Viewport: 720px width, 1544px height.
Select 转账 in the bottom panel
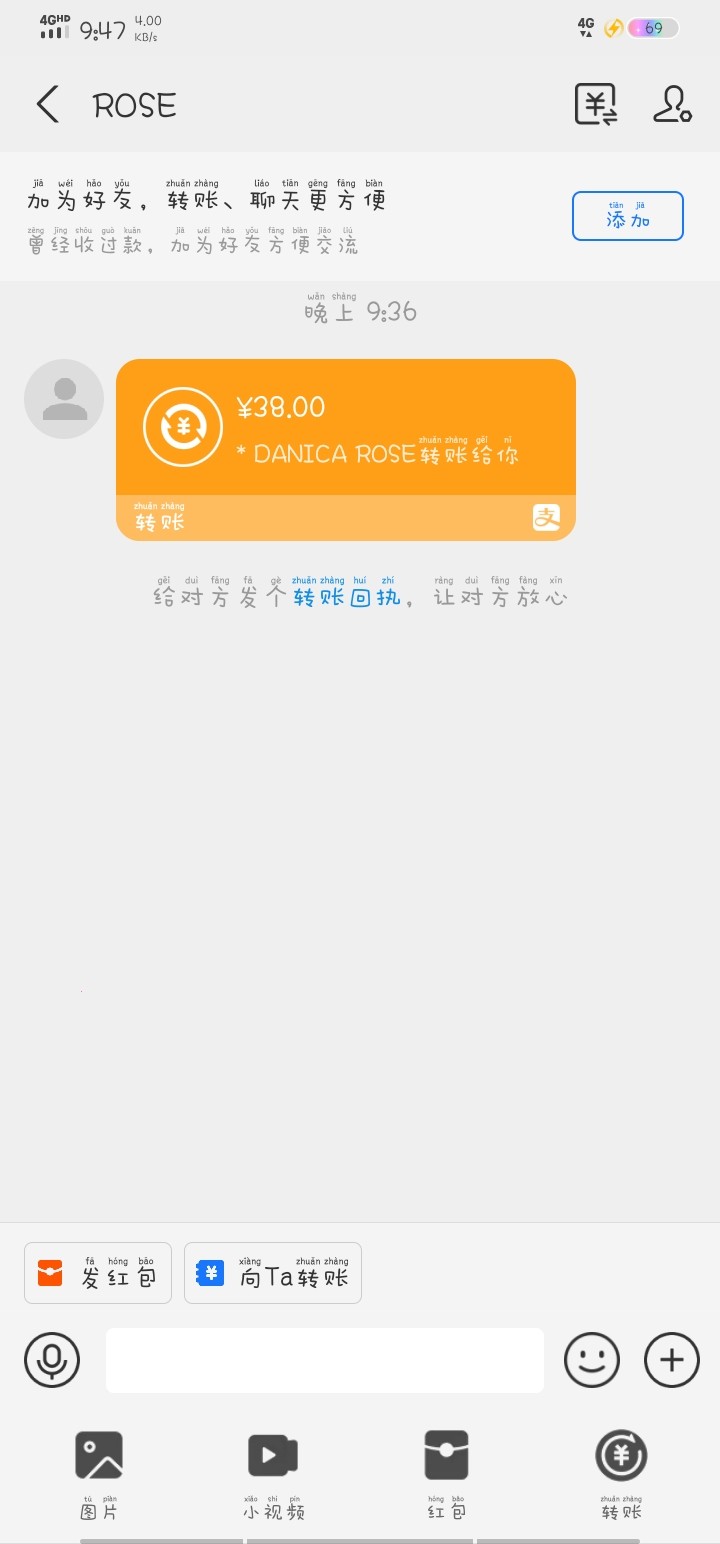(x=621, y=1474)
